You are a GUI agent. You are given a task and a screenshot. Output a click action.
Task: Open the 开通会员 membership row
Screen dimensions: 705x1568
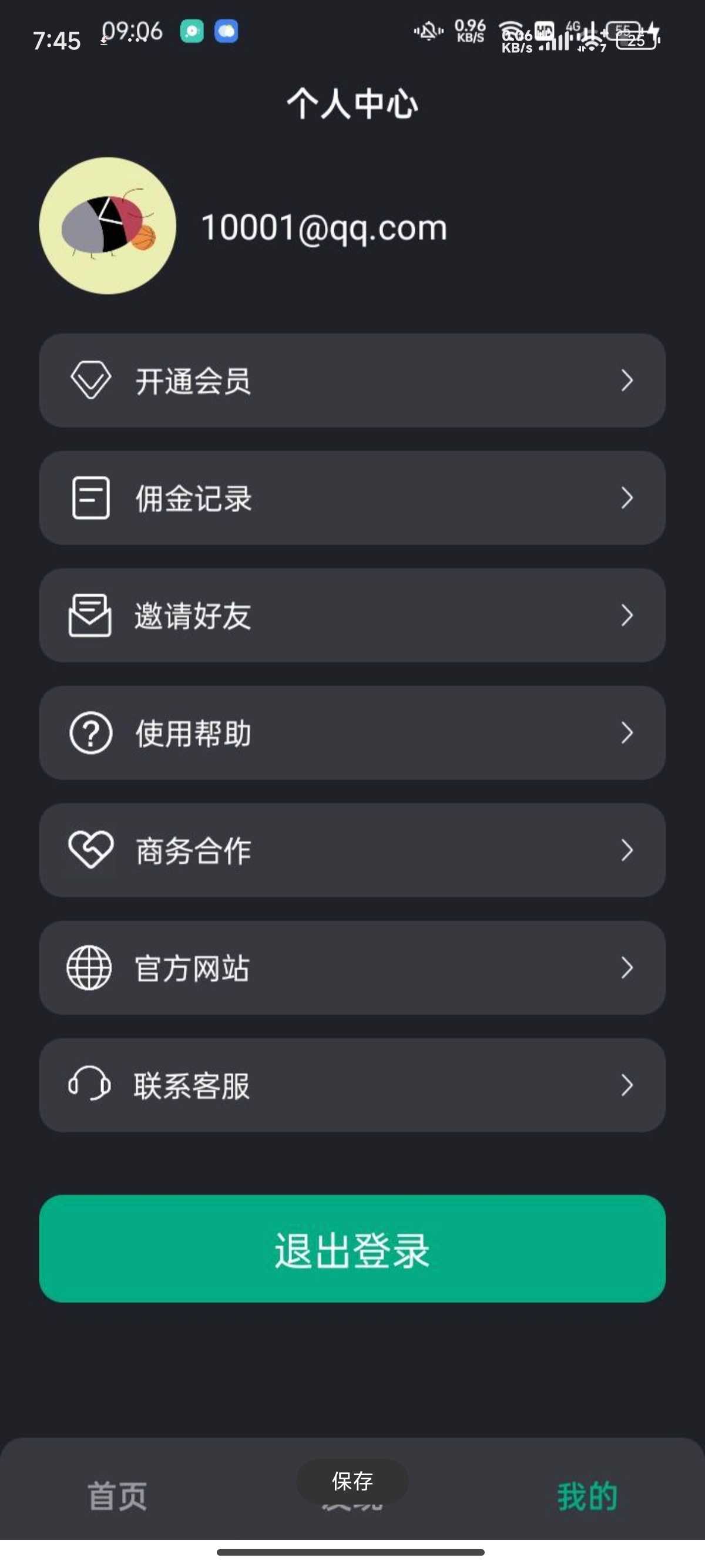(352, 381)
